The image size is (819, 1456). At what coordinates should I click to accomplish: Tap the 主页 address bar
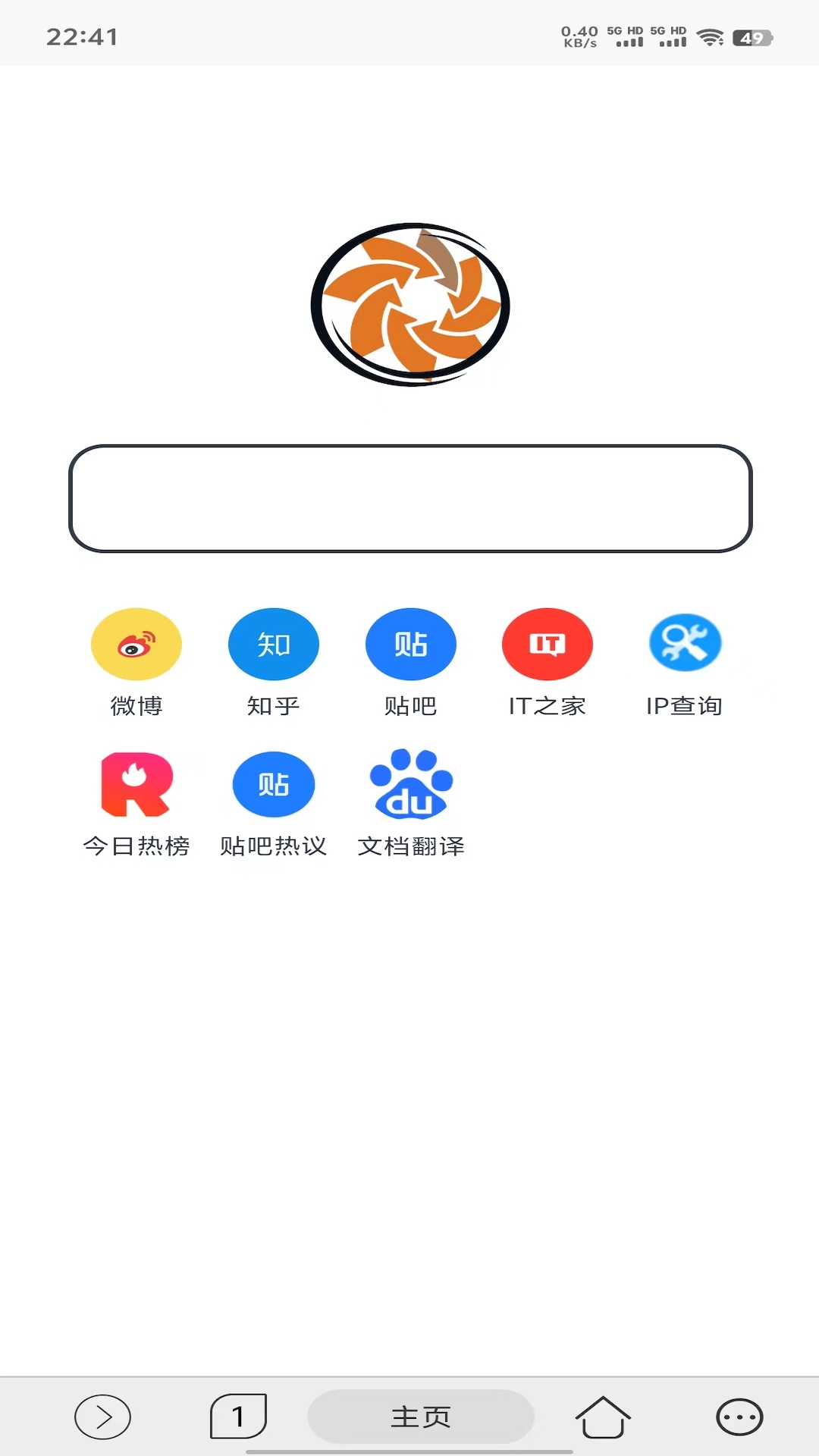pos(421,1416)
